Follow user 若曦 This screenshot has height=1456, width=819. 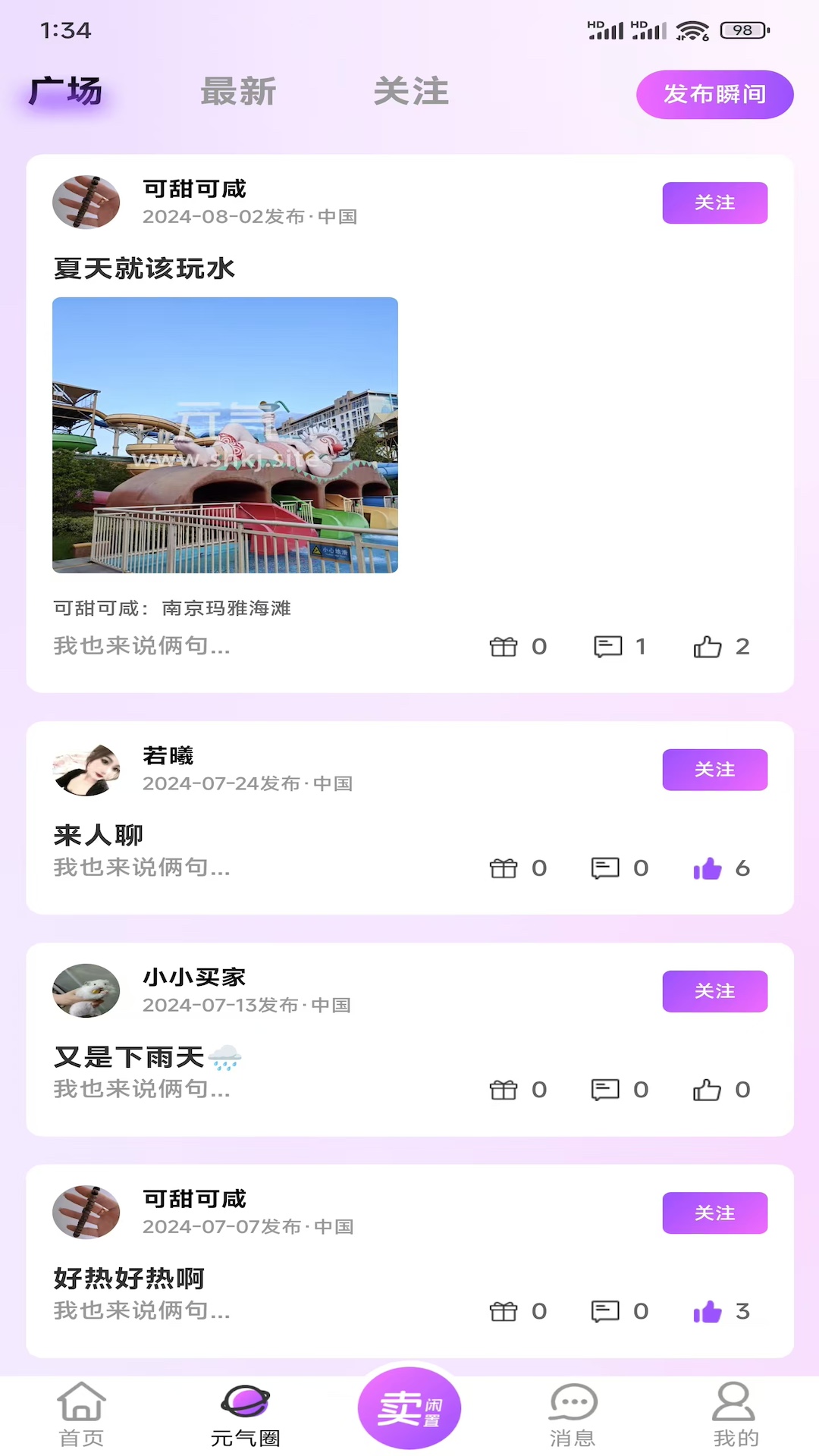(714, 770)
